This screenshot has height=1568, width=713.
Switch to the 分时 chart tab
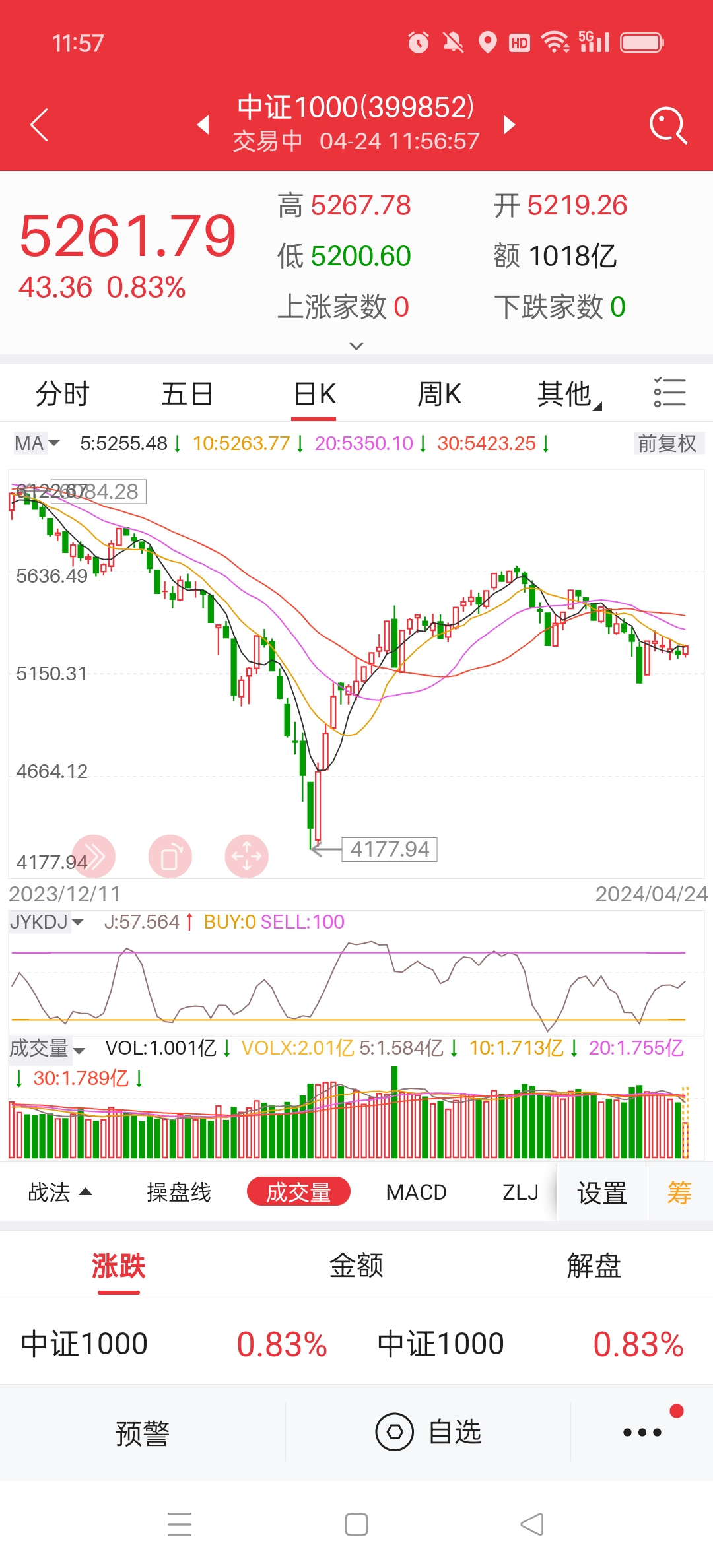click(x=63, y=394)
